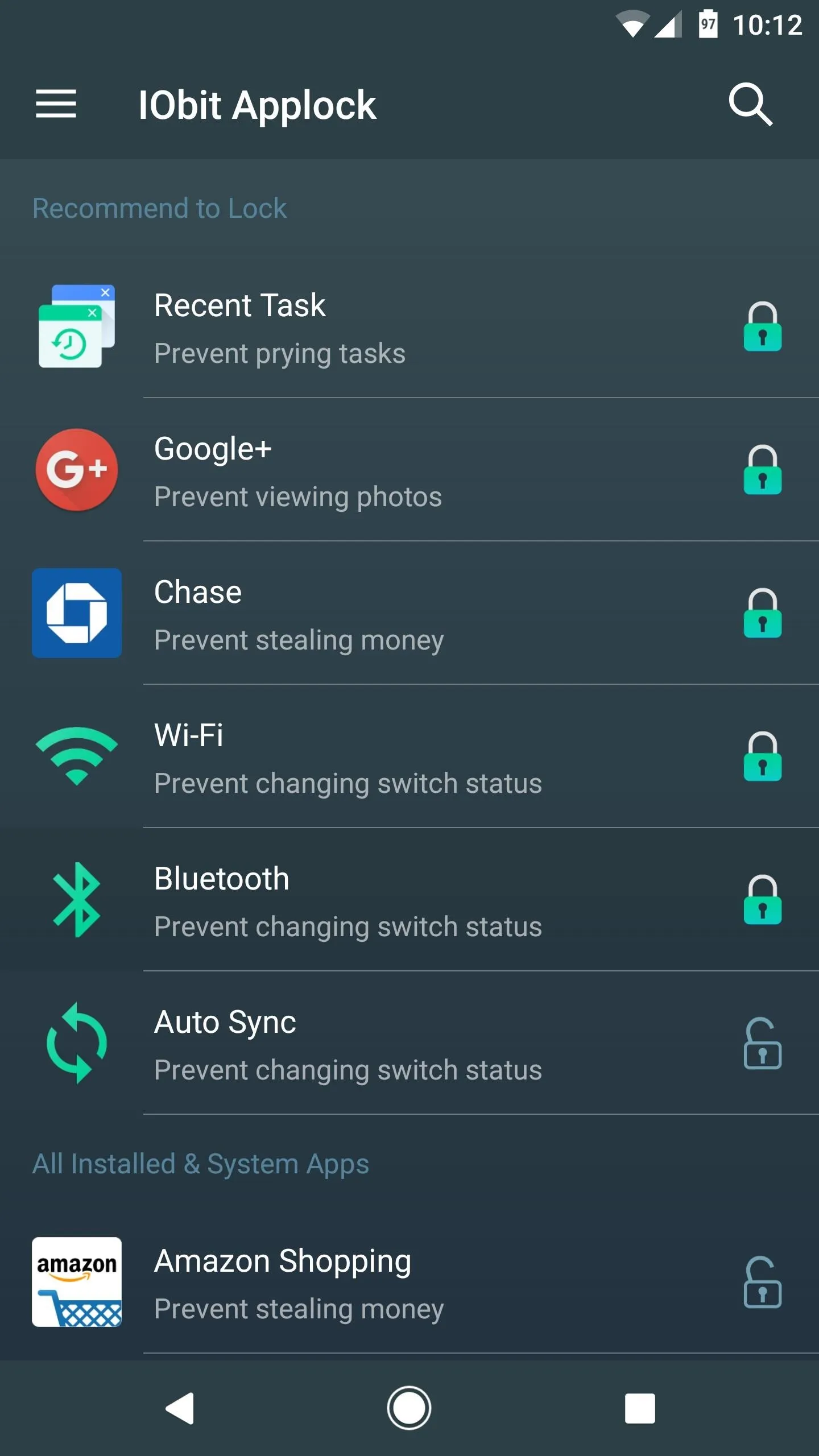Image resolution: width=819 pixels, height=1456 pixels.
Task: Lock the Amazon Shopping app
Action: tap(762, 1282)
